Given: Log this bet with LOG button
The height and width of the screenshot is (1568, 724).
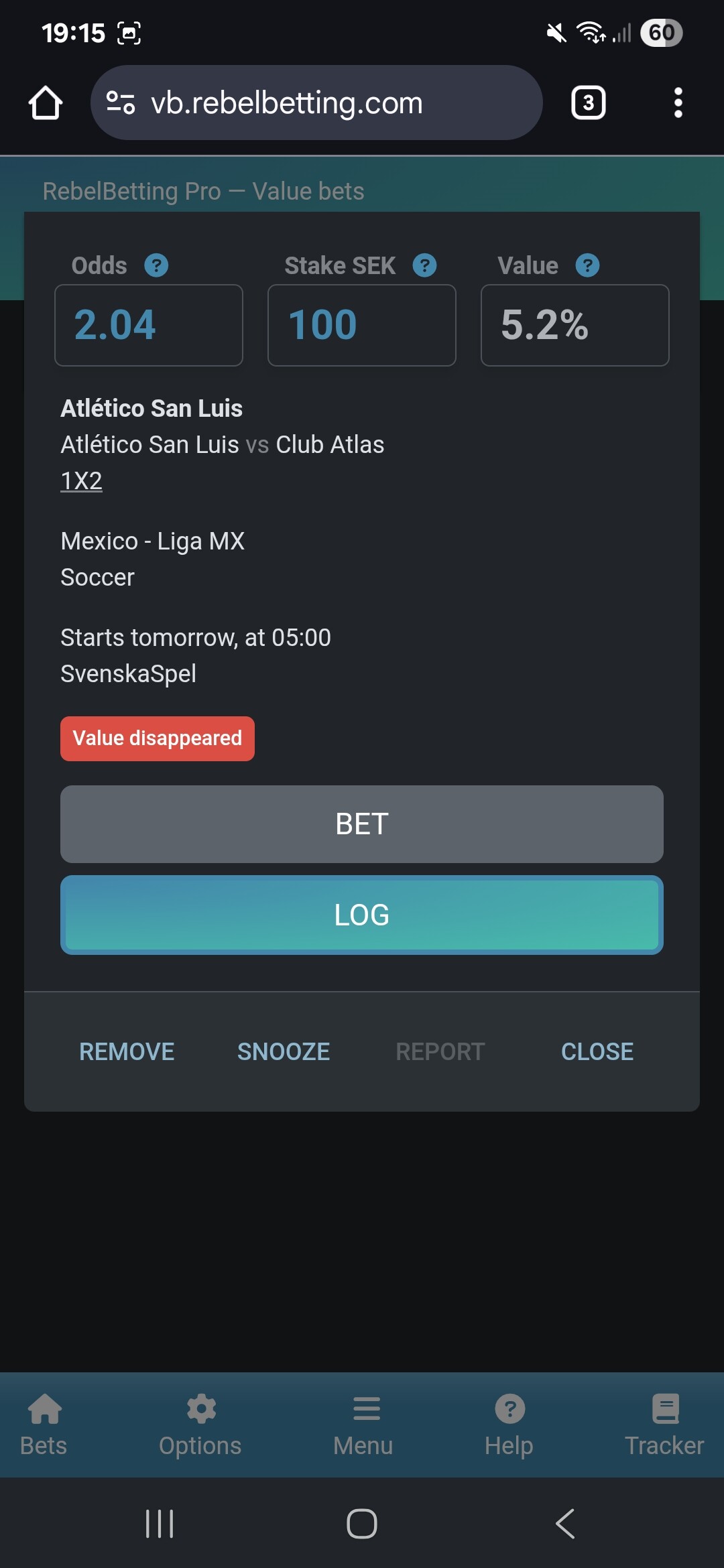Looking at the screenshot, I should coord(362,915).
